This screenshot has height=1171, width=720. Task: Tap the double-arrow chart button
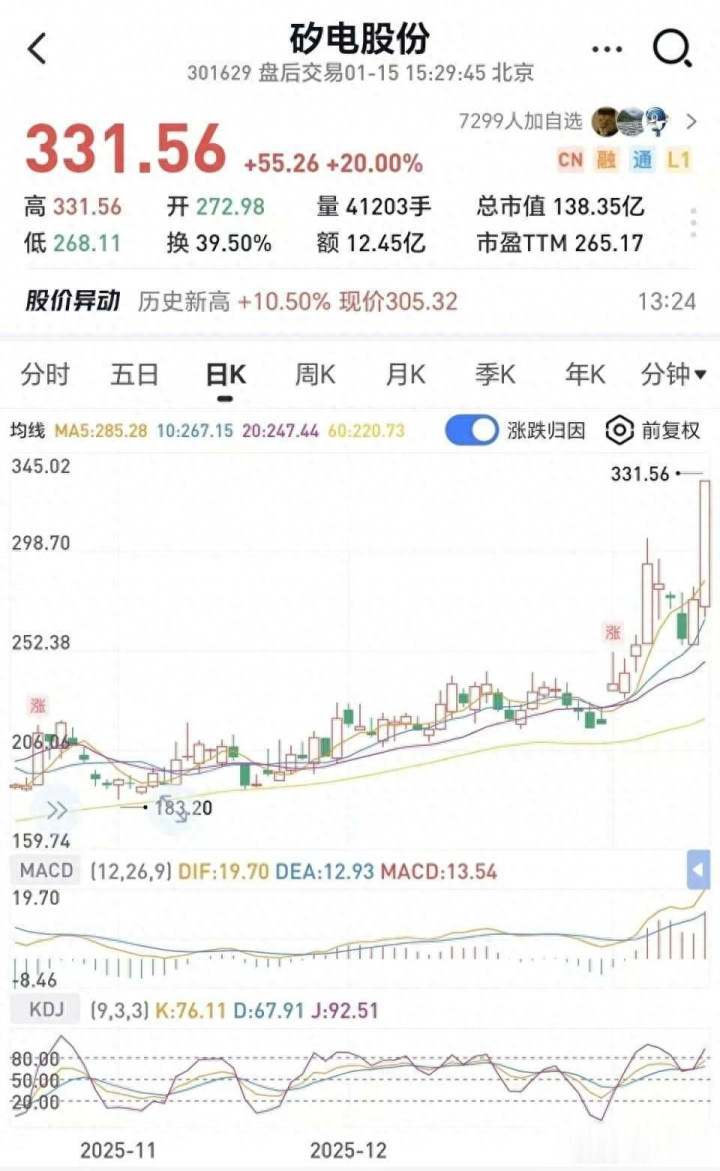pos(57,809)
